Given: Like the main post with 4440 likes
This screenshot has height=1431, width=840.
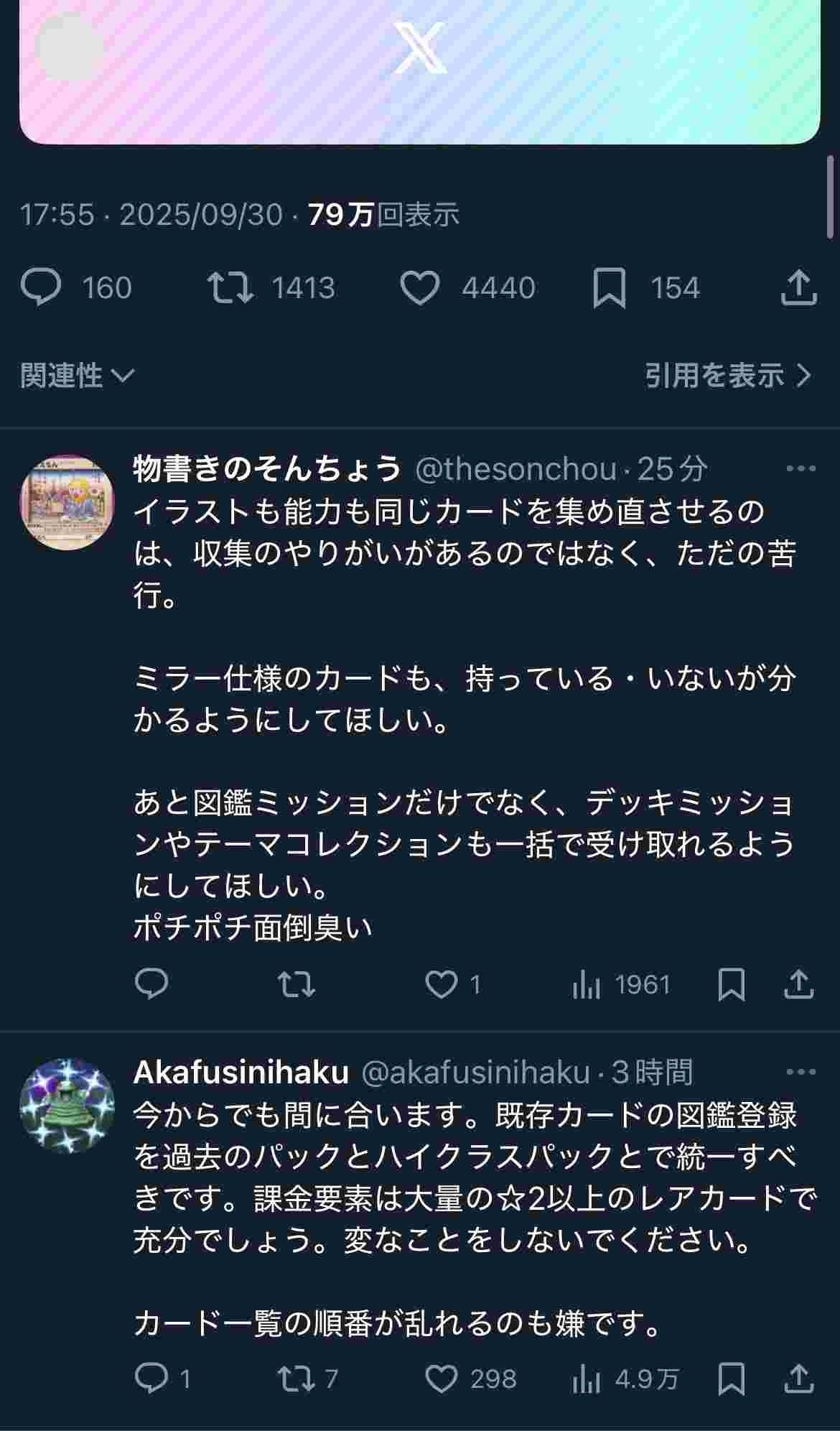Looking at the screenshot, I should 420,287.
